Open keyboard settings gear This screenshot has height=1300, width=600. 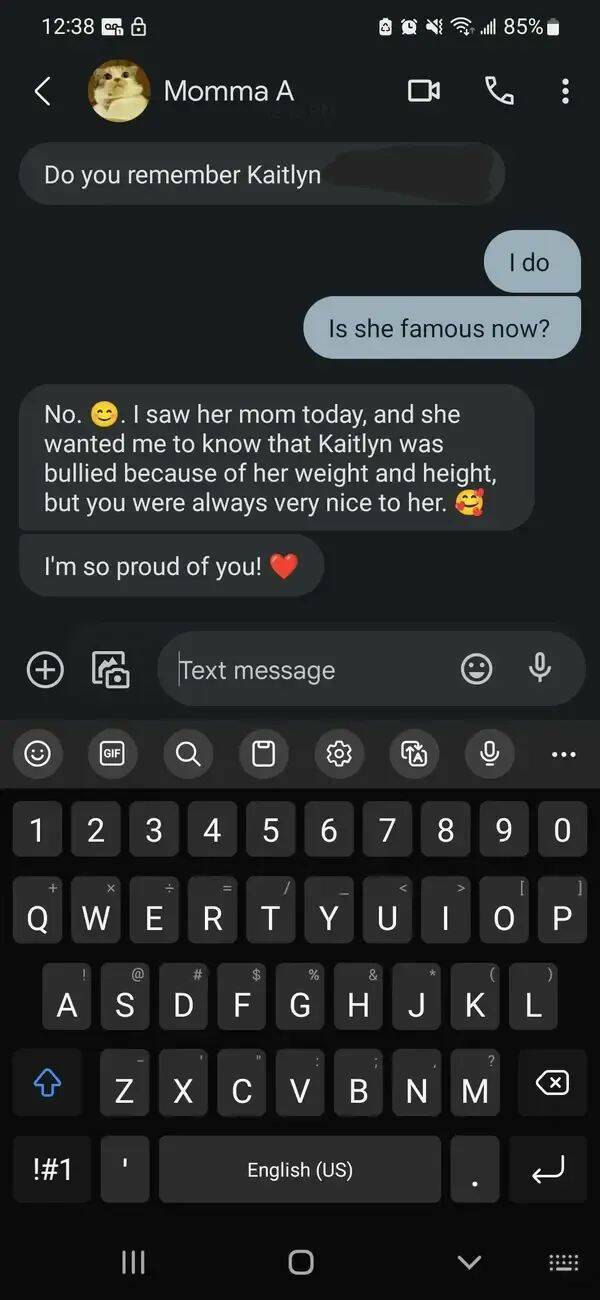pos(339,754)
